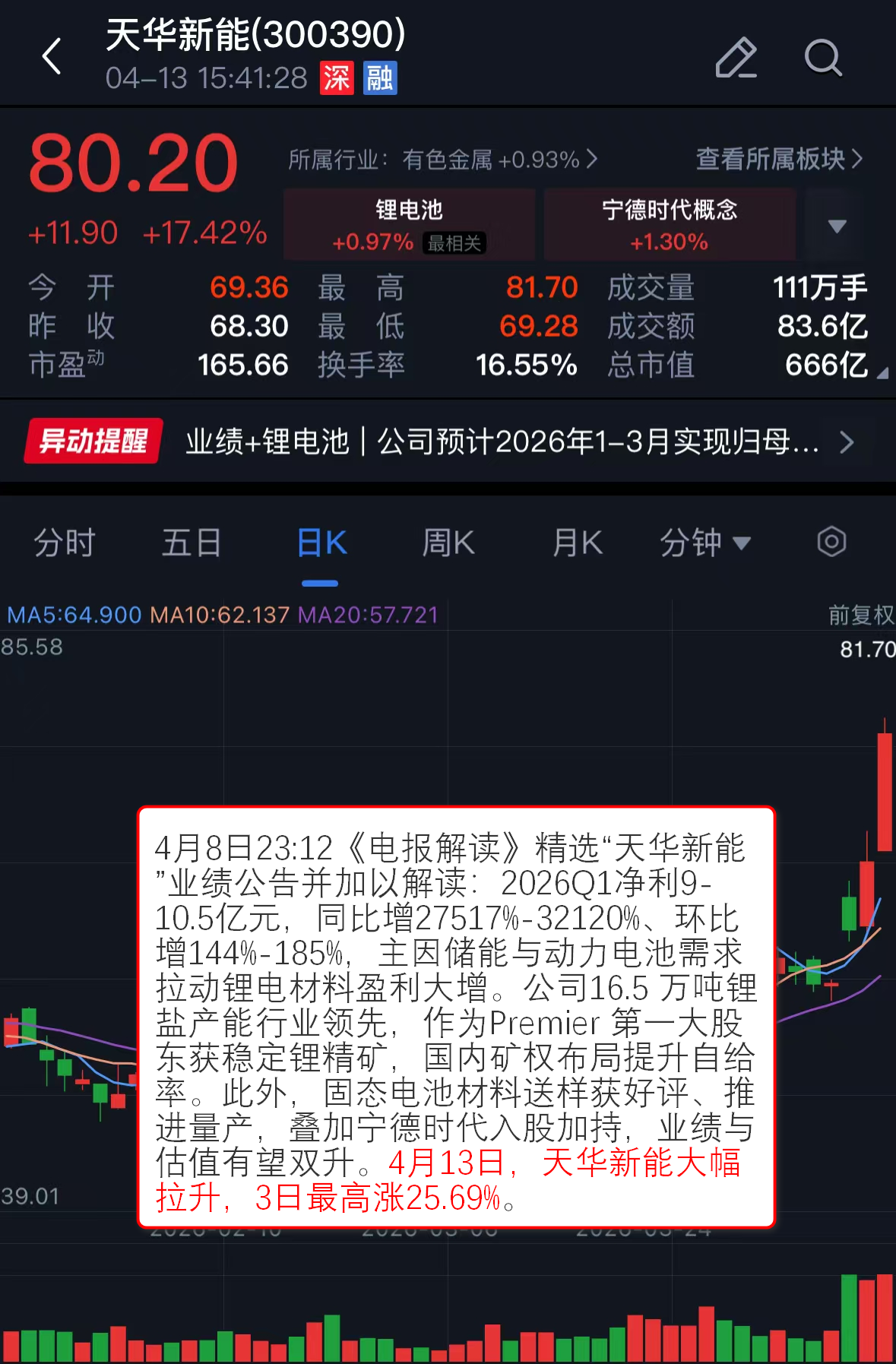Open the edit pencil icon
896x1364 pixels.
[736, 58]
